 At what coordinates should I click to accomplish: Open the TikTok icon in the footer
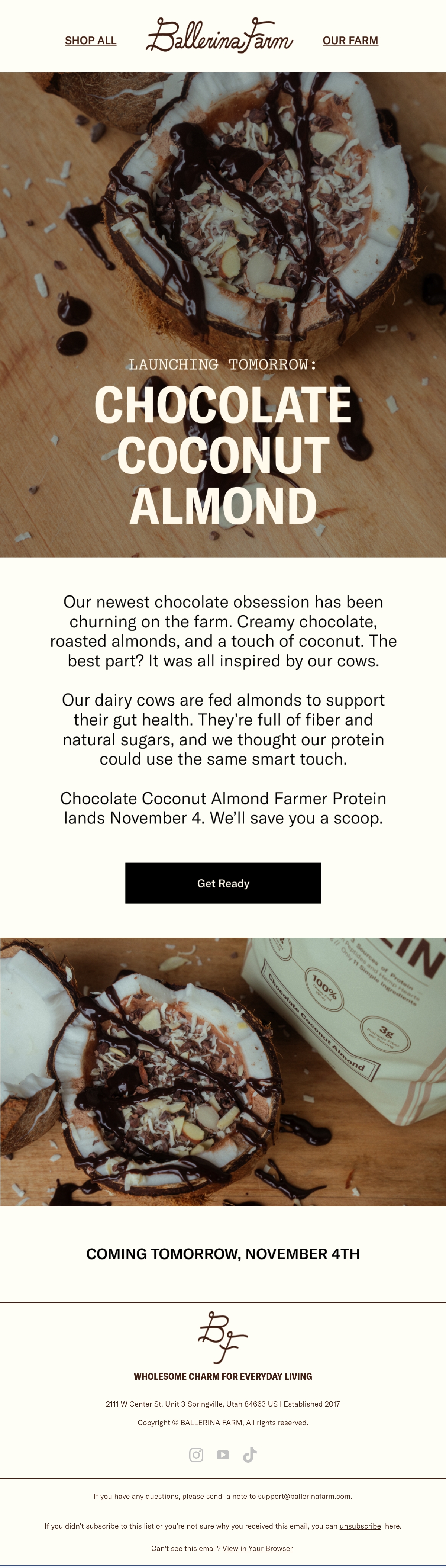click(x=249, y=1455)
